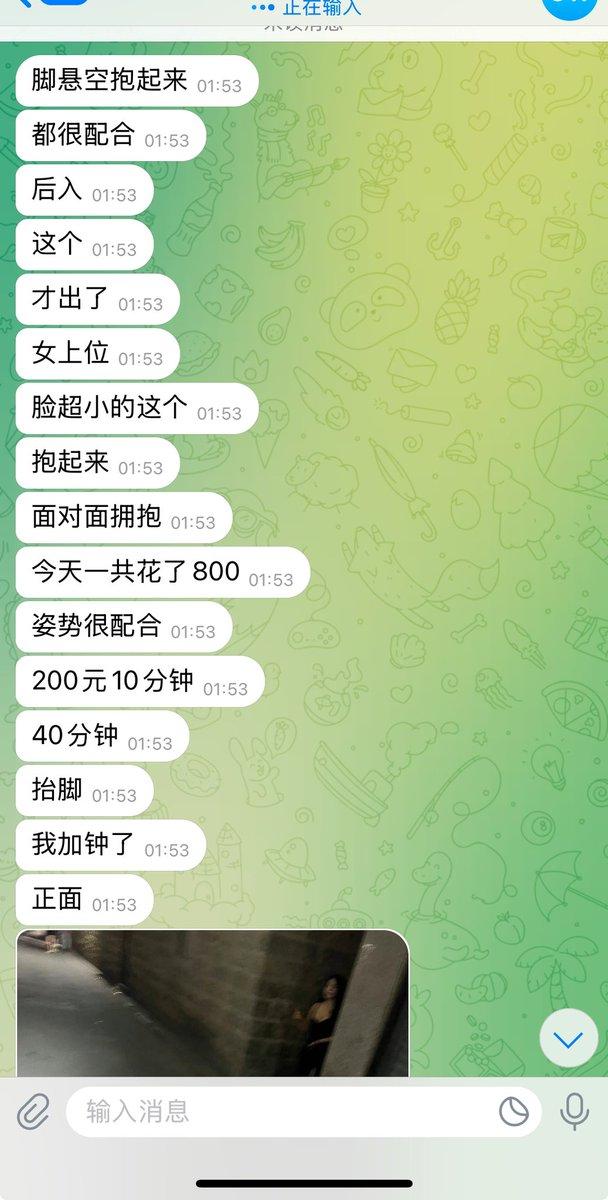Focus the message input field

(280, 1112)
